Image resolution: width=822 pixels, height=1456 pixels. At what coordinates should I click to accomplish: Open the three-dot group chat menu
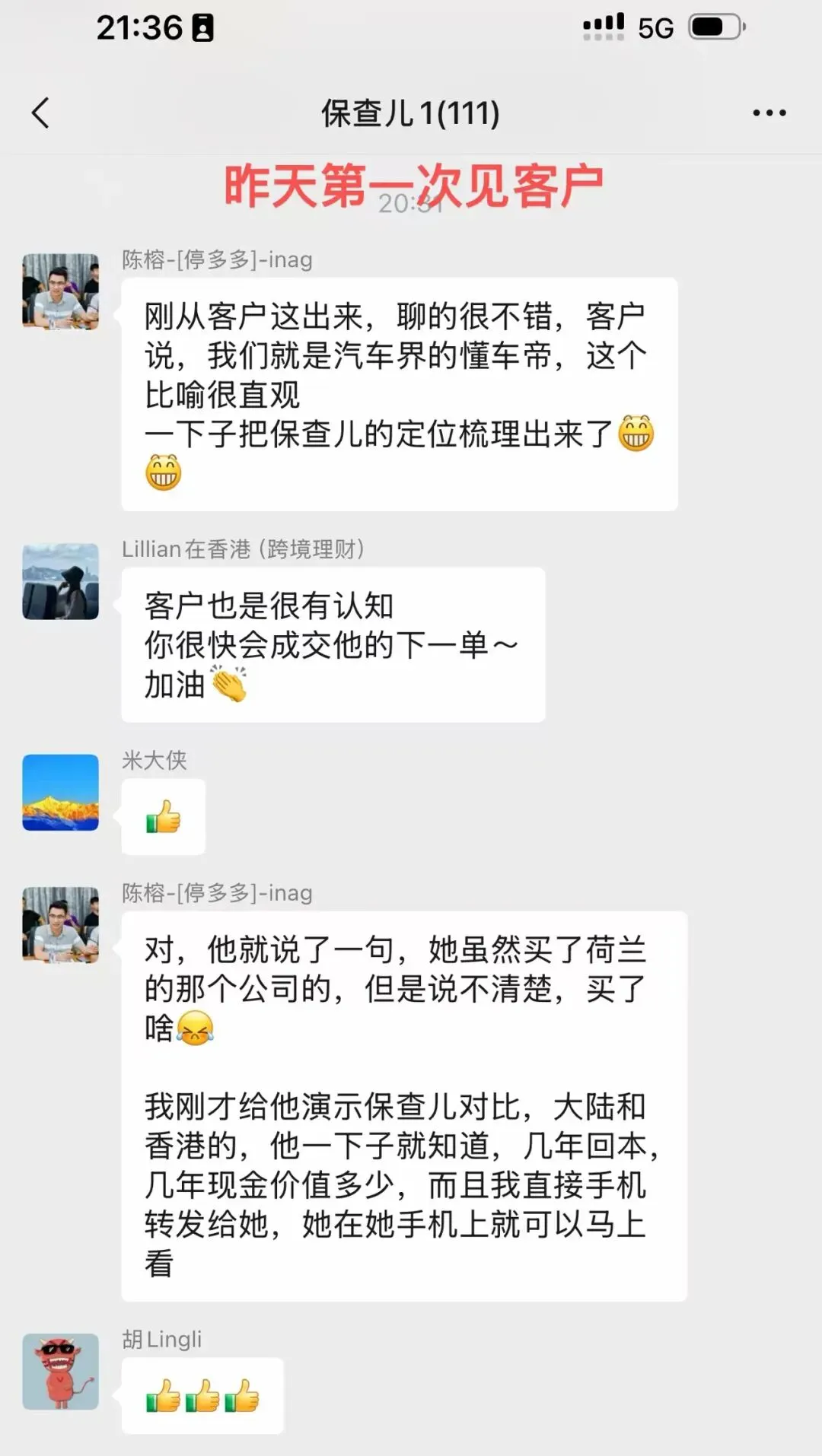769,113
